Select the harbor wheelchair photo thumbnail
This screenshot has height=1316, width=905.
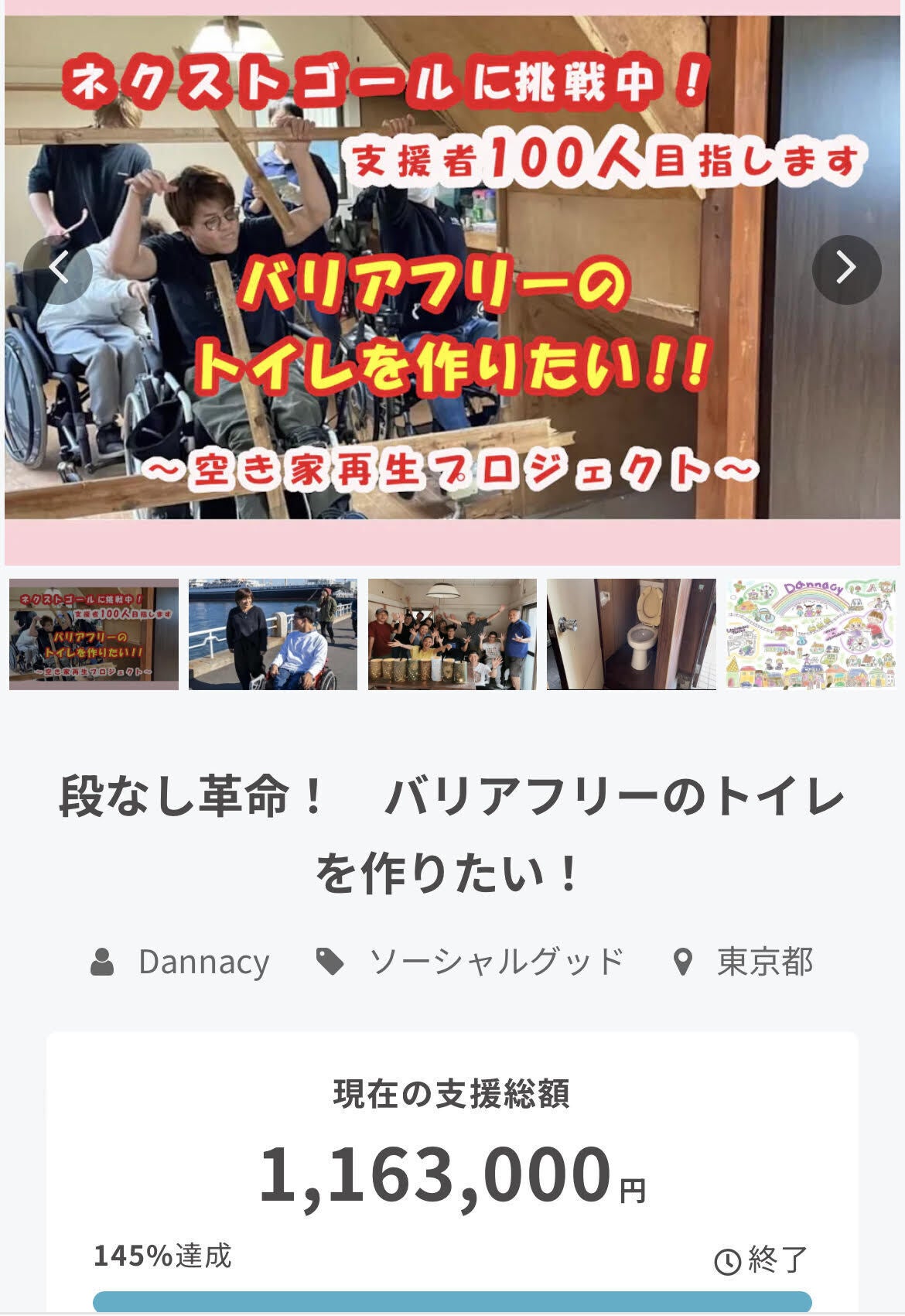click(273, 634)
